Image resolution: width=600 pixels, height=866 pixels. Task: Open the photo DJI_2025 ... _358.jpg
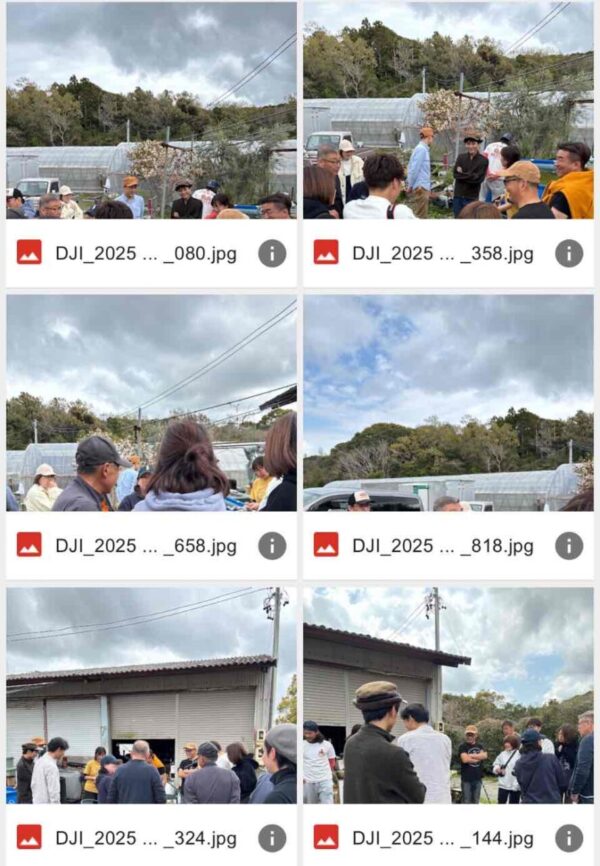pos(448,111)
